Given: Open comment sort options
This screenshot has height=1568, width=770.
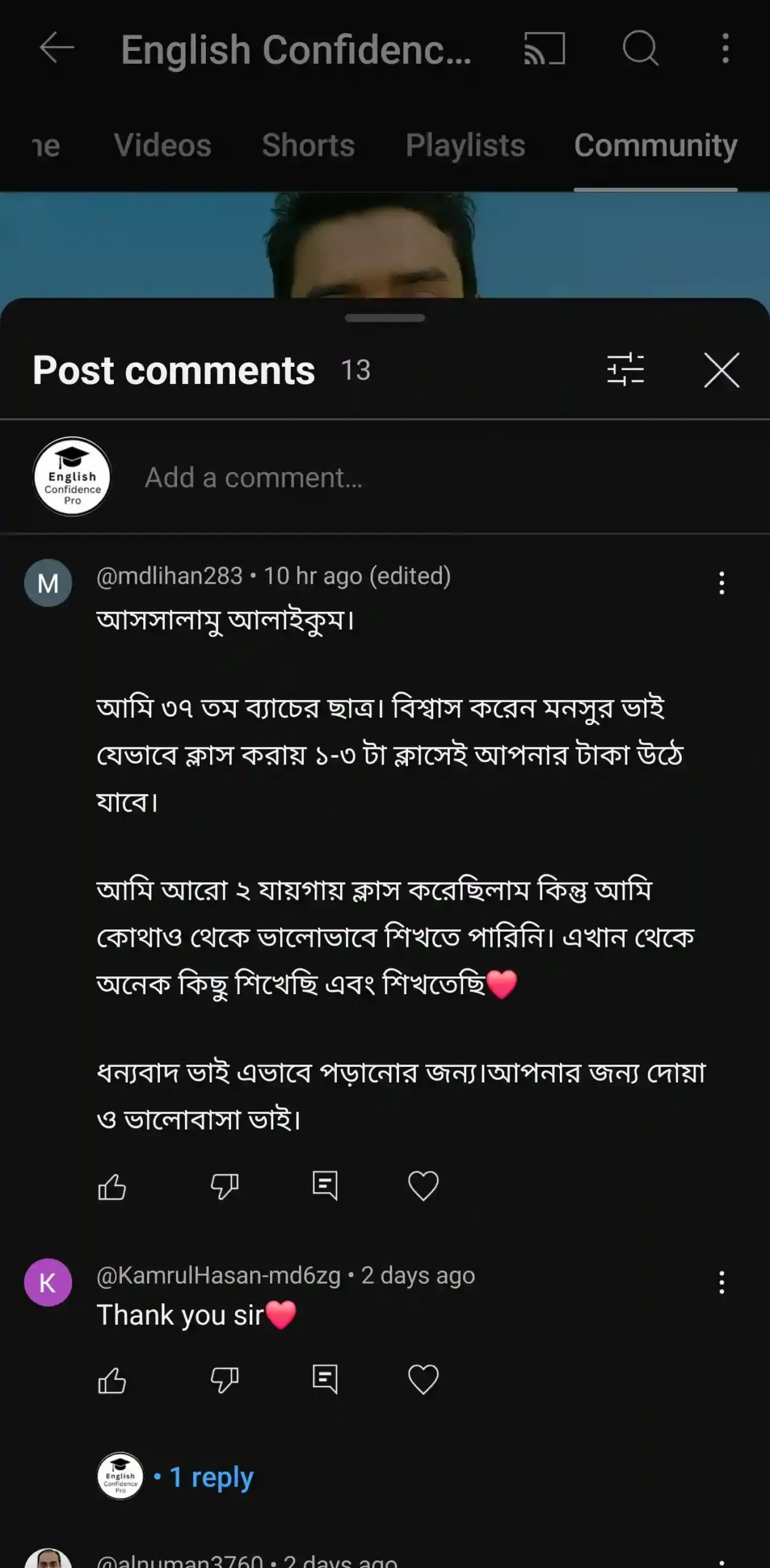Looking at the screenshot, I should (x=625, y=370).
